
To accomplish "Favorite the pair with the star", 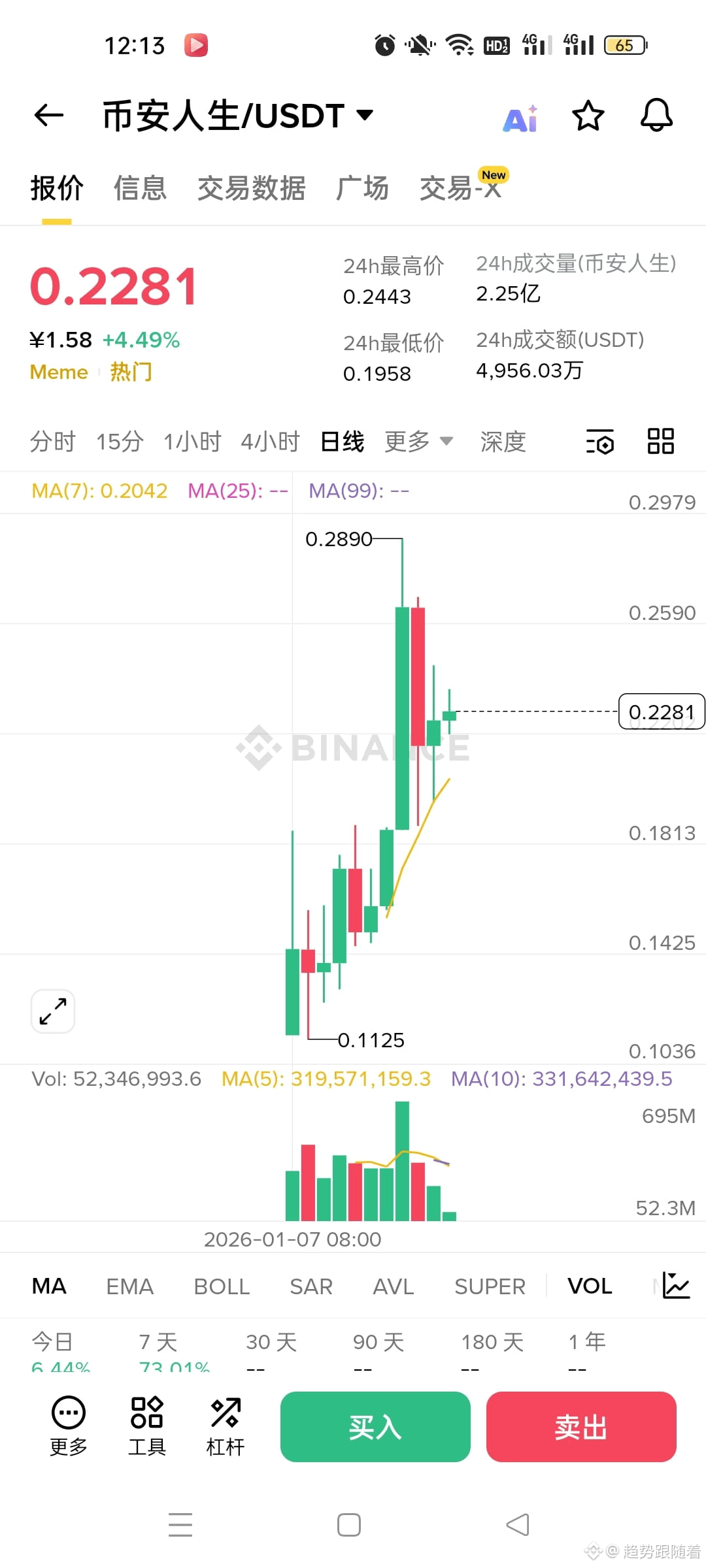I will coord(588,116).
